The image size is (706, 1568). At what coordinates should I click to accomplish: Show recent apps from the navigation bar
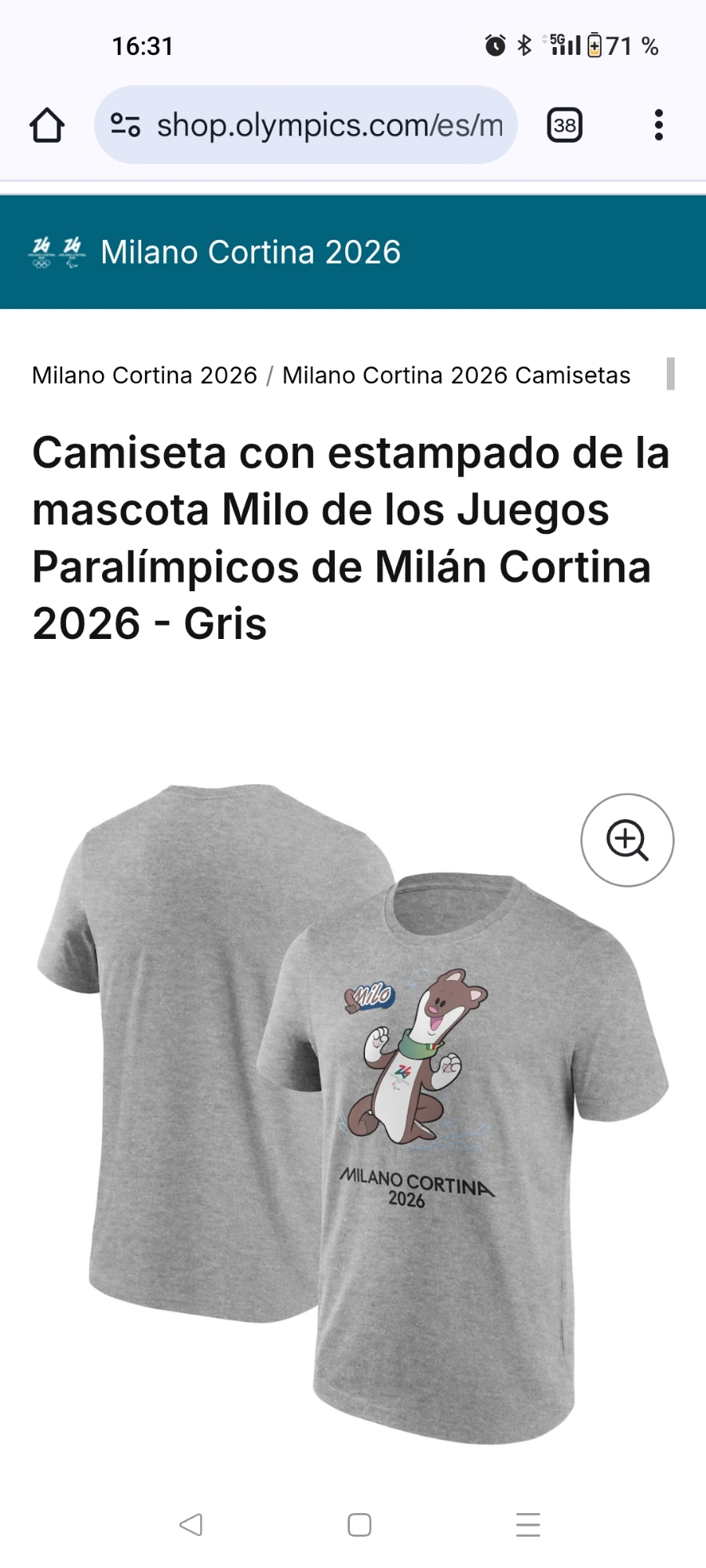[528, 1524]
